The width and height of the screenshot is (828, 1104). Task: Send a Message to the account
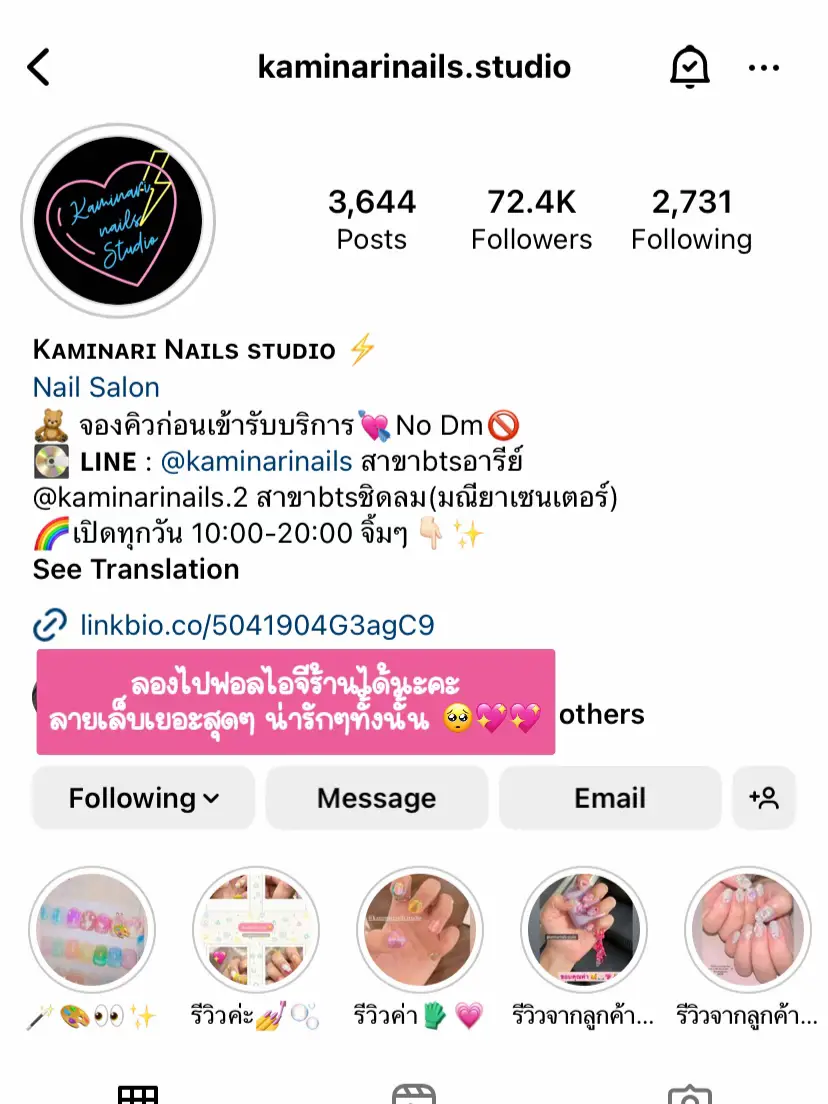point(376,798)
